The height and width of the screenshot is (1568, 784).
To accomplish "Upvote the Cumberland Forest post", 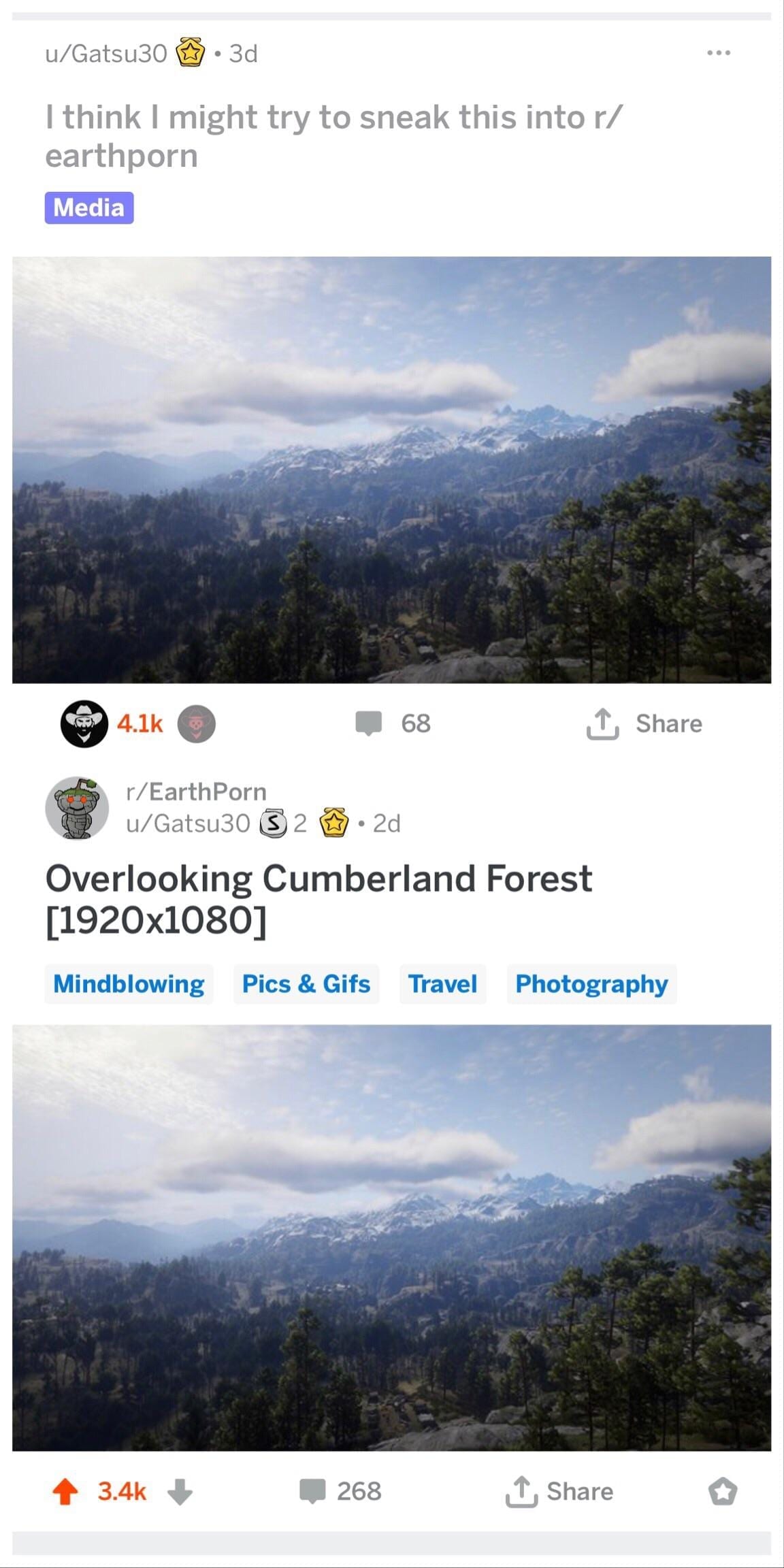I will [x=65, y=1492].
